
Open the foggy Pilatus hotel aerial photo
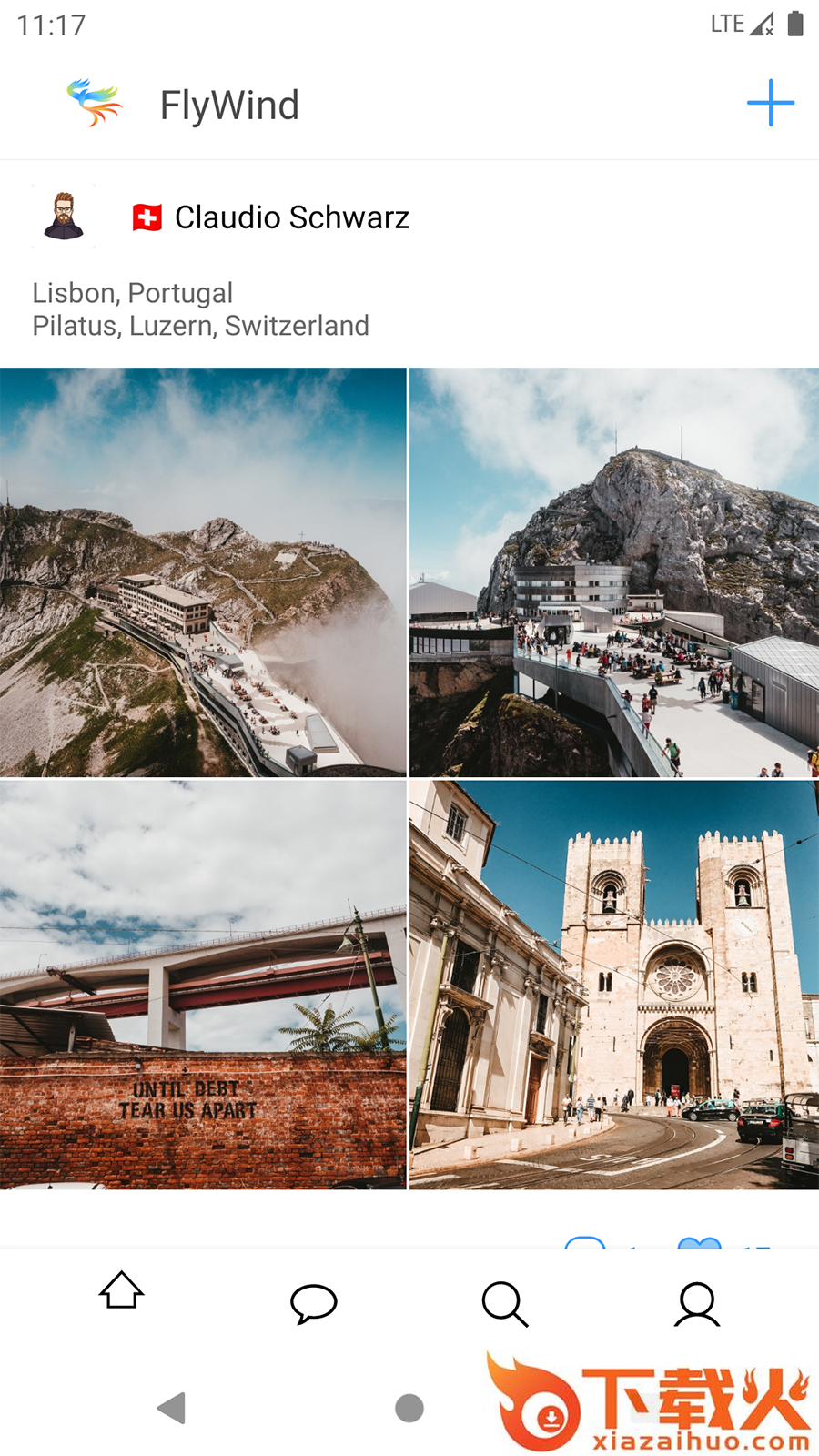point(203,572)
